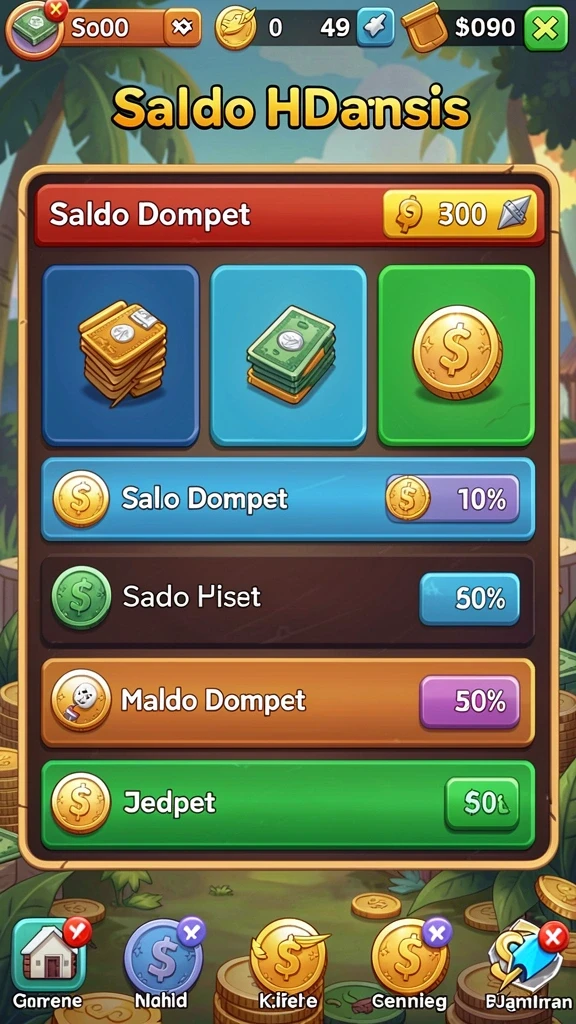Viewport: 576px width, 1024px height.
Task: Open the Salo Dompet row
Action: pyautogui.click(x=288, y=500)
